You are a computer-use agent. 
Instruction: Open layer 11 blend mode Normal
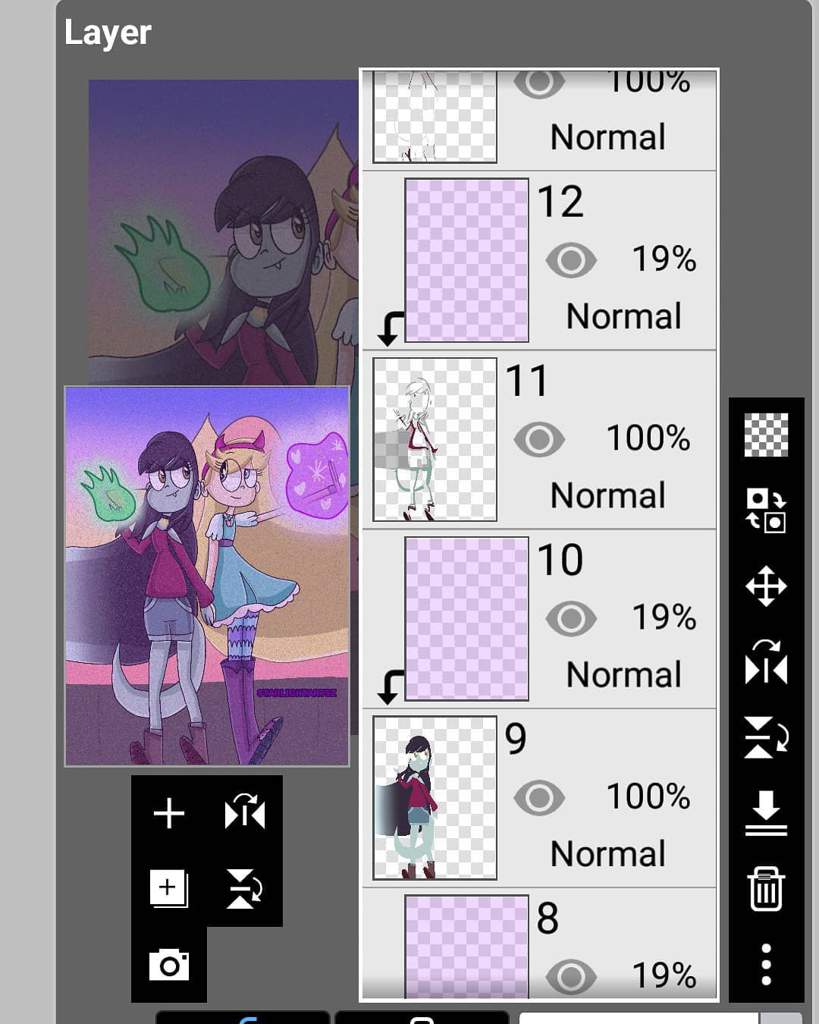(608, 495)
